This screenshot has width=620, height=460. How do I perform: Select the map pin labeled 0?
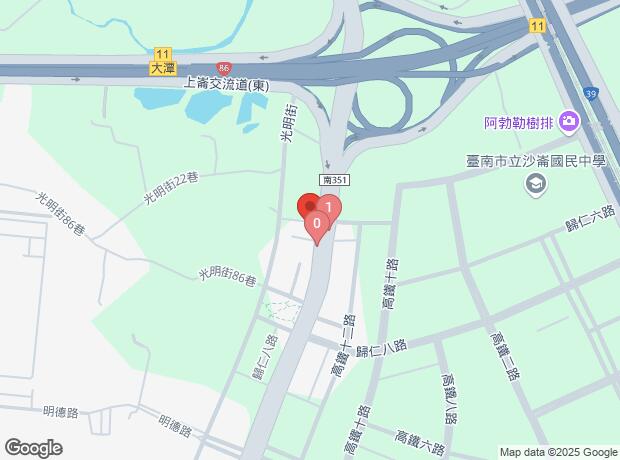[x=317, y=225]
